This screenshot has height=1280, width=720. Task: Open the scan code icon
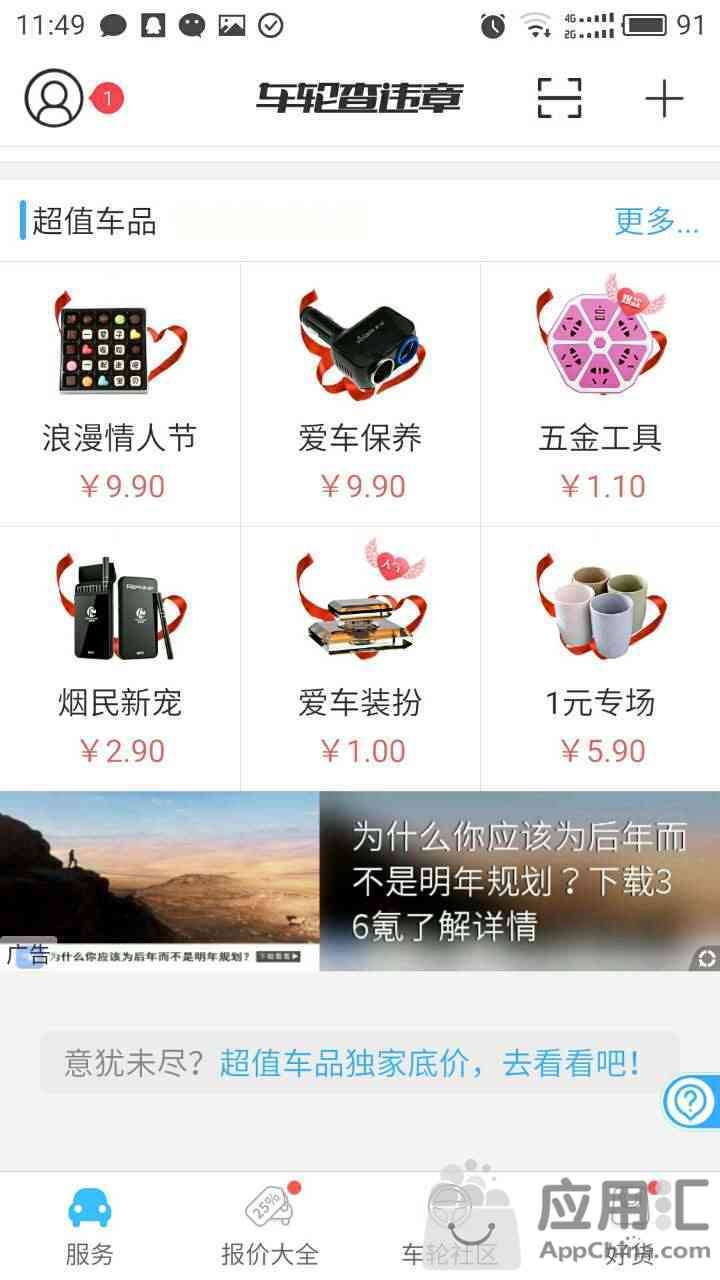coord(559,98)
